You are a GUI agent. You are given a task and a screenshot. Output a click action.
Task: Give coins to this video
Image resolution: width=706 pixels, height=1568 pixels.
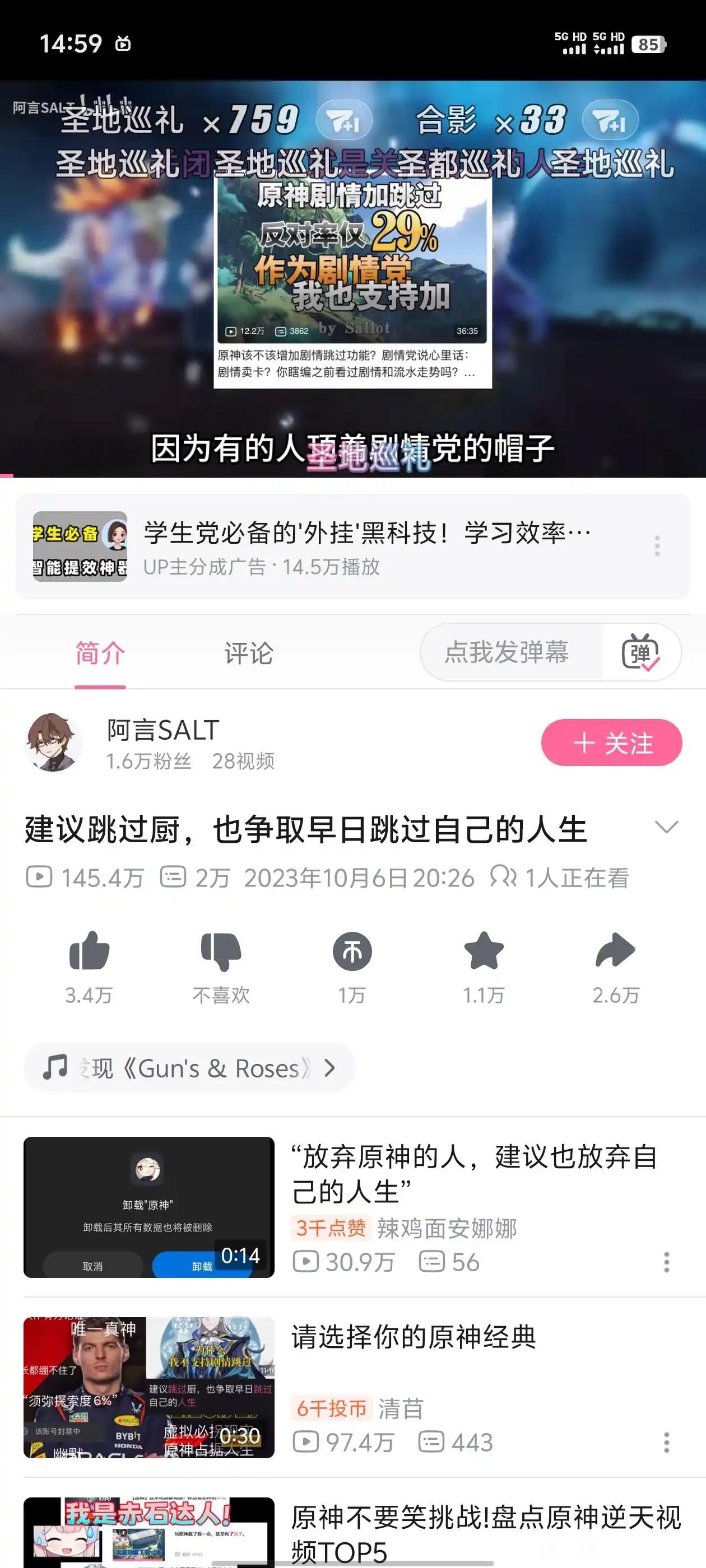[352, 951]
